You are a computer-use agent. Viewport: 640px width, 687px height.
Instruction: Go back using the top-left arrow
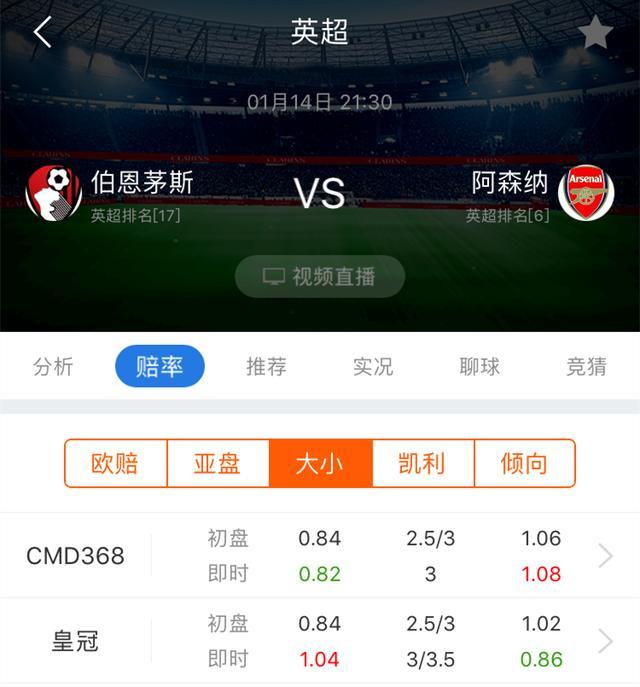coord(42,32)
